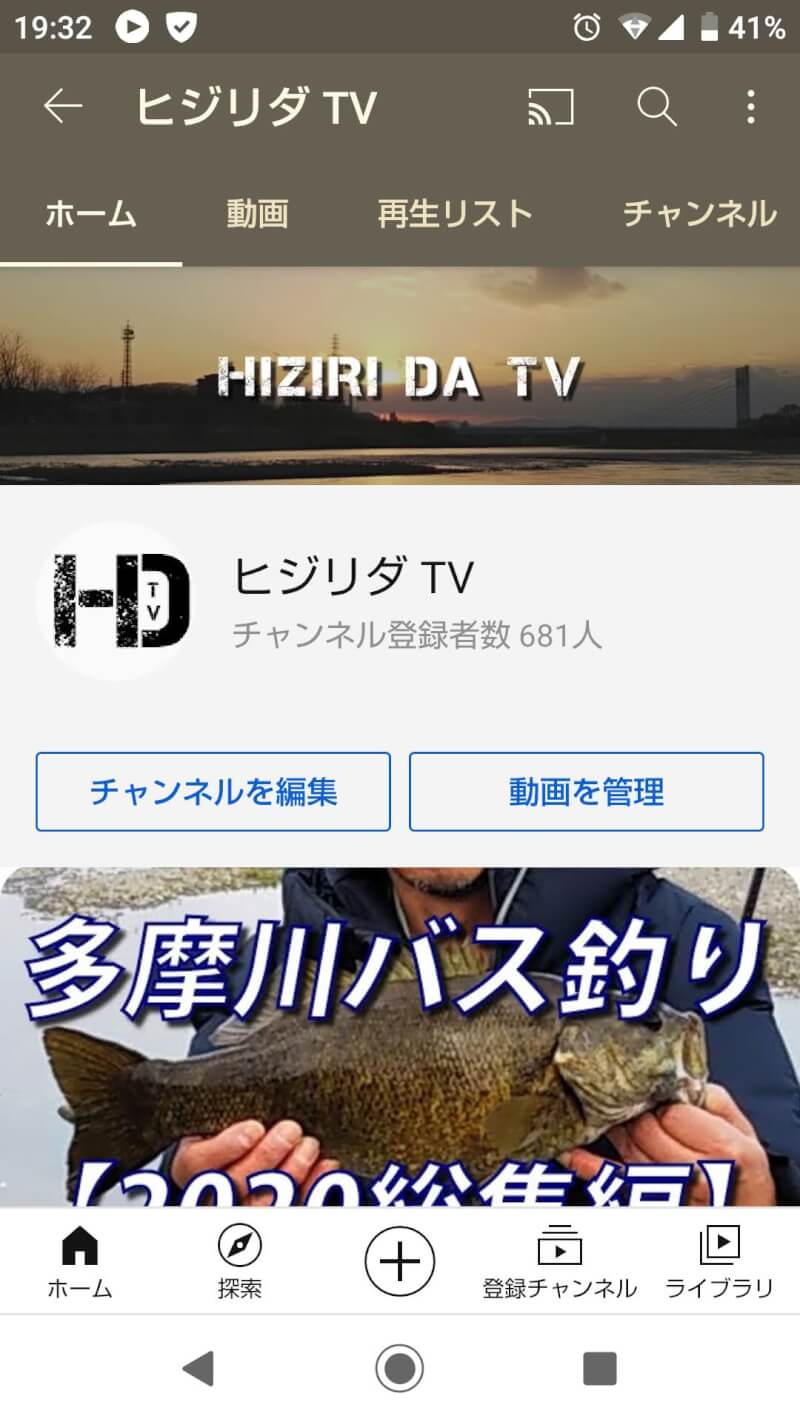Open the three-dot overflow menu
Image resolution: width=800 pixels, height=1422 pixels.
(x=751, y=107)
